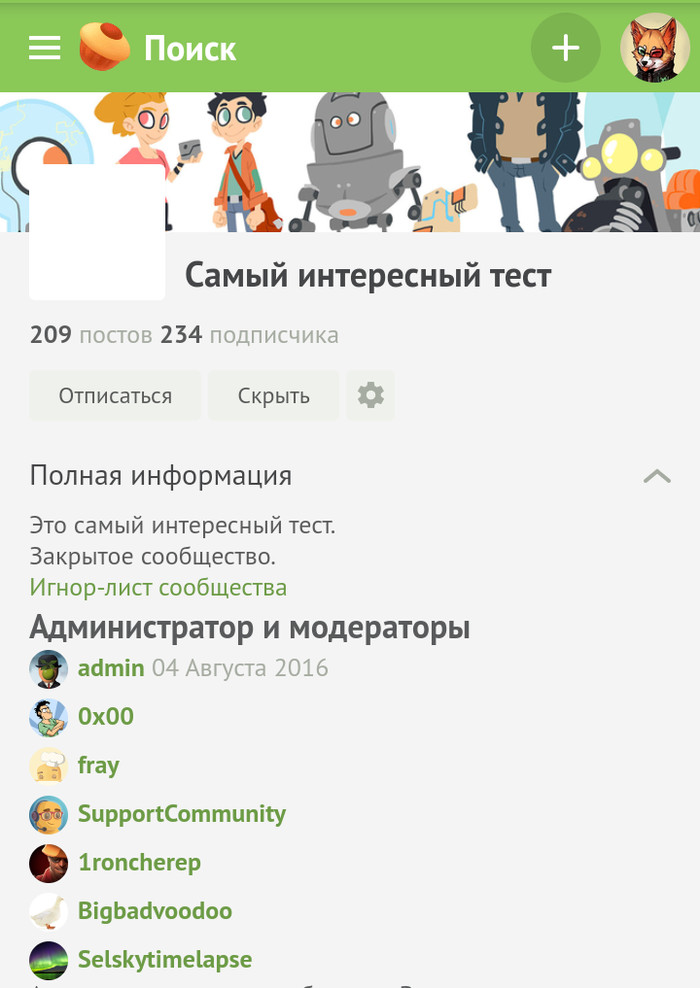Collapse the Полная информация section

[657, 476]
